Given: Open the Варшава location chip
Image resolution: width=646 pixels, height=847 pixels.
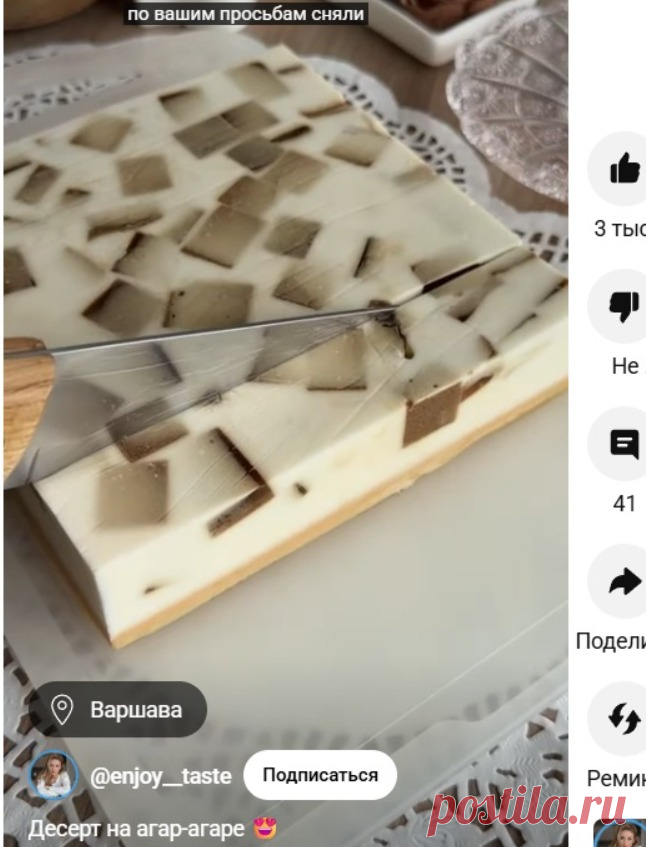Looking at the screenshot, I should [119, 710].
